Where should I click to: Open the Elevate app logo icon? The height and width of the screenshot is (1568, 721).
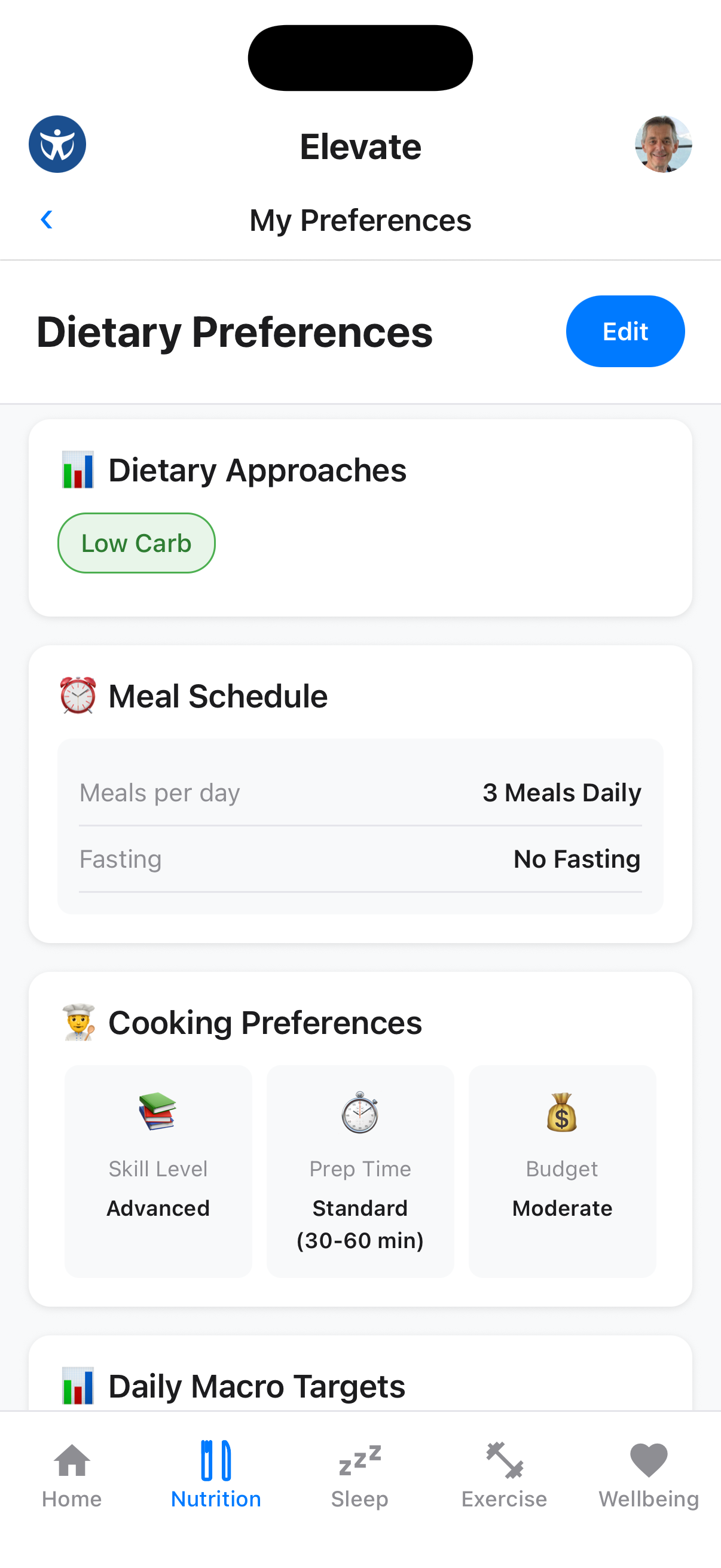point(57,144)
